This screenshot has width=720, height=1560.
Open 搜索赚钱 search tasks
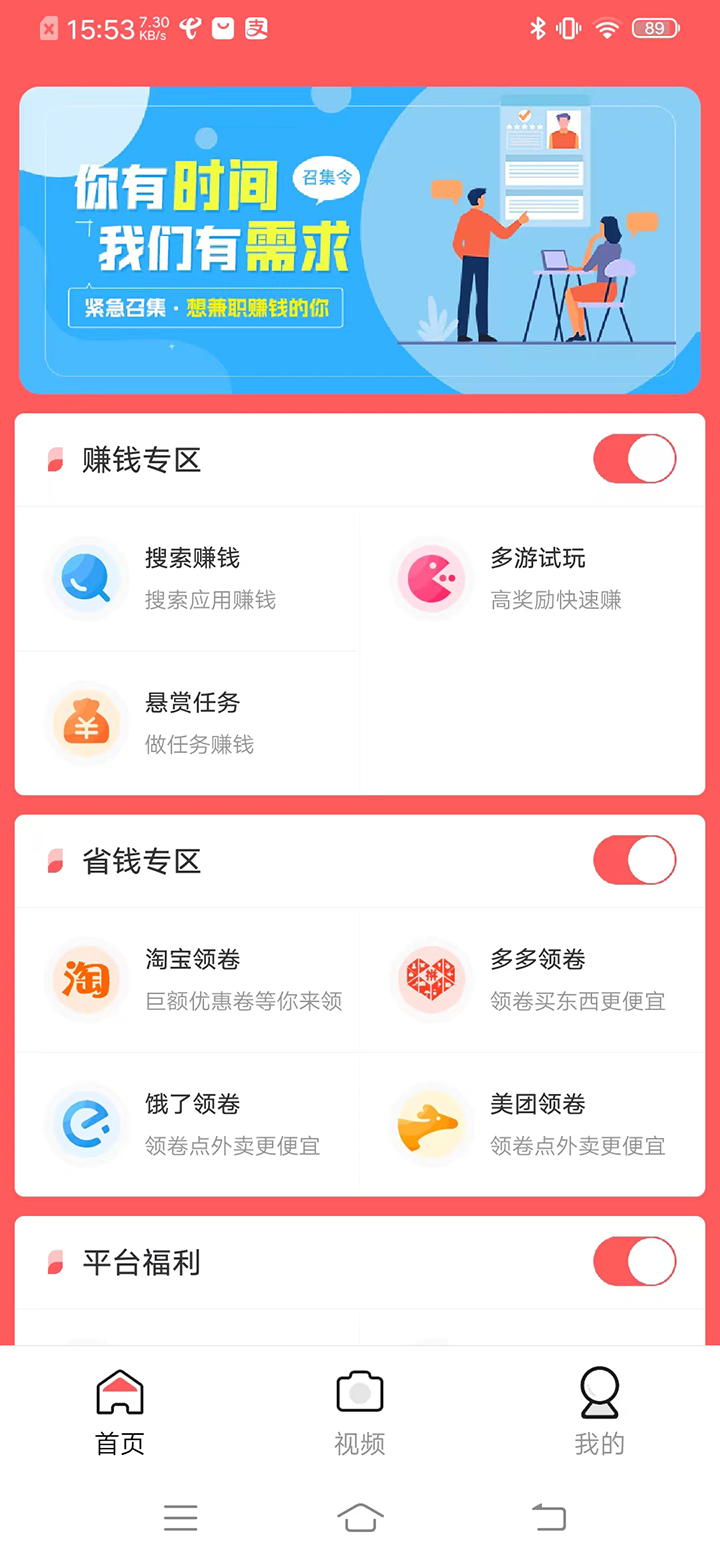(x=187, y=579)
